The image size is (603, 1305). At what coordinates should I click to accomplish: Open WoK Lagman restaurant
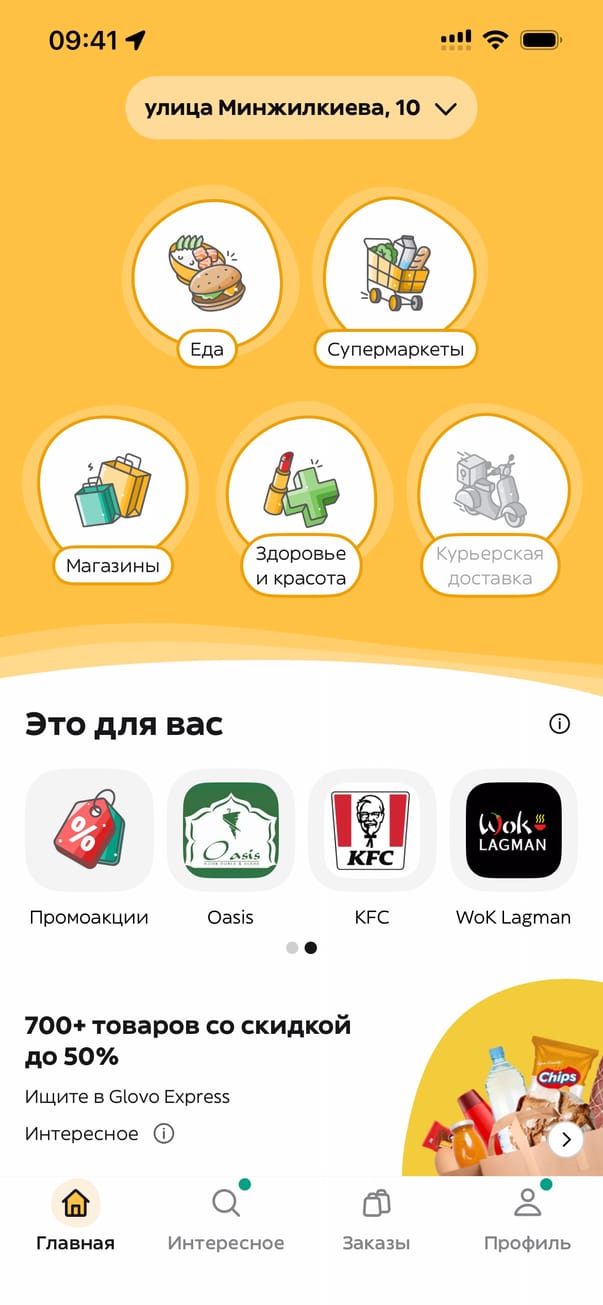(x=513, y=831)
